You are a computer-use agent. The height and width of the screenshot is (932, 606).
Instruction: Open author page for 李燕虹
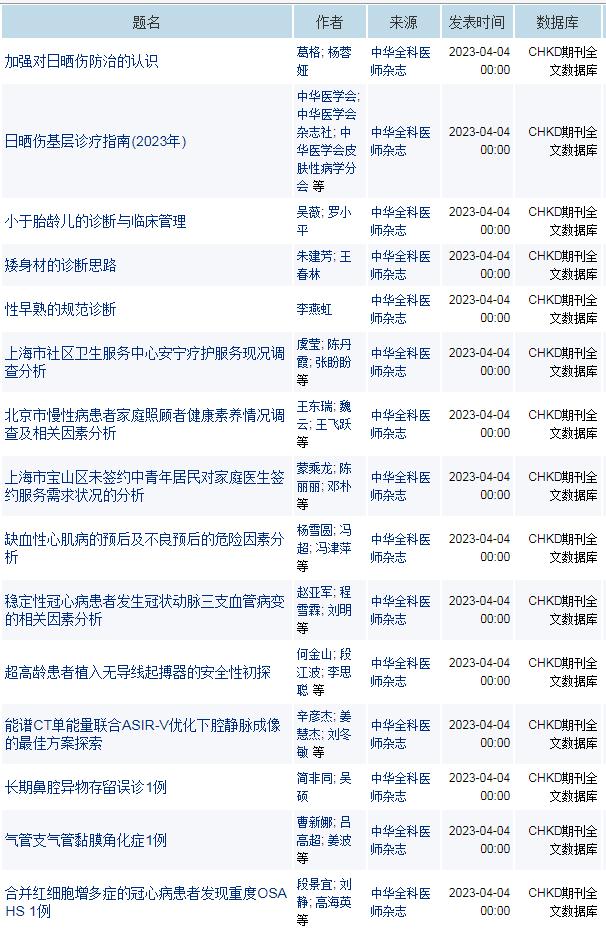pyautogui.click(x=314, y=309)
